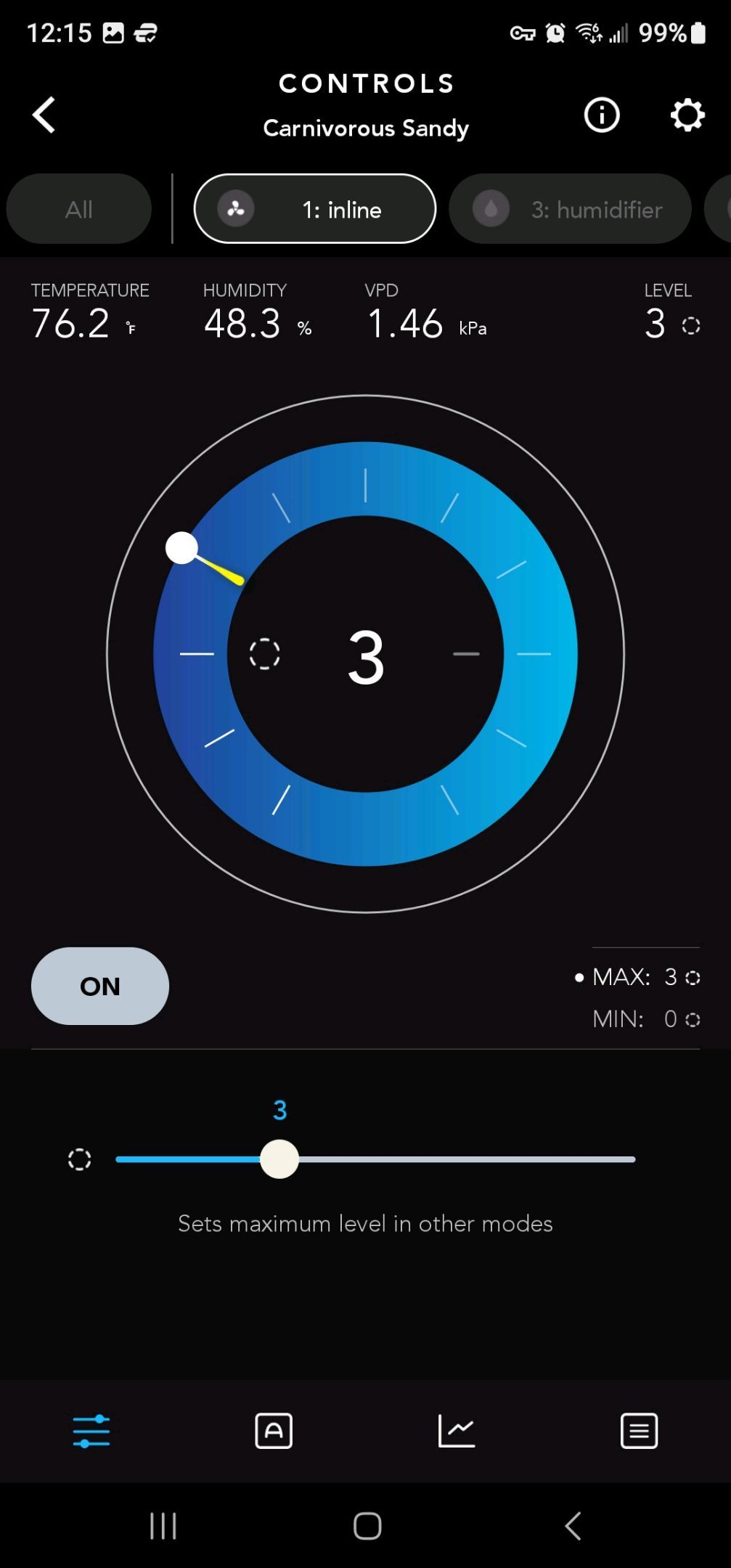The height and width of the screenshot is (1568, 731).
Task: Open the info icon
Action: point(601,115)
